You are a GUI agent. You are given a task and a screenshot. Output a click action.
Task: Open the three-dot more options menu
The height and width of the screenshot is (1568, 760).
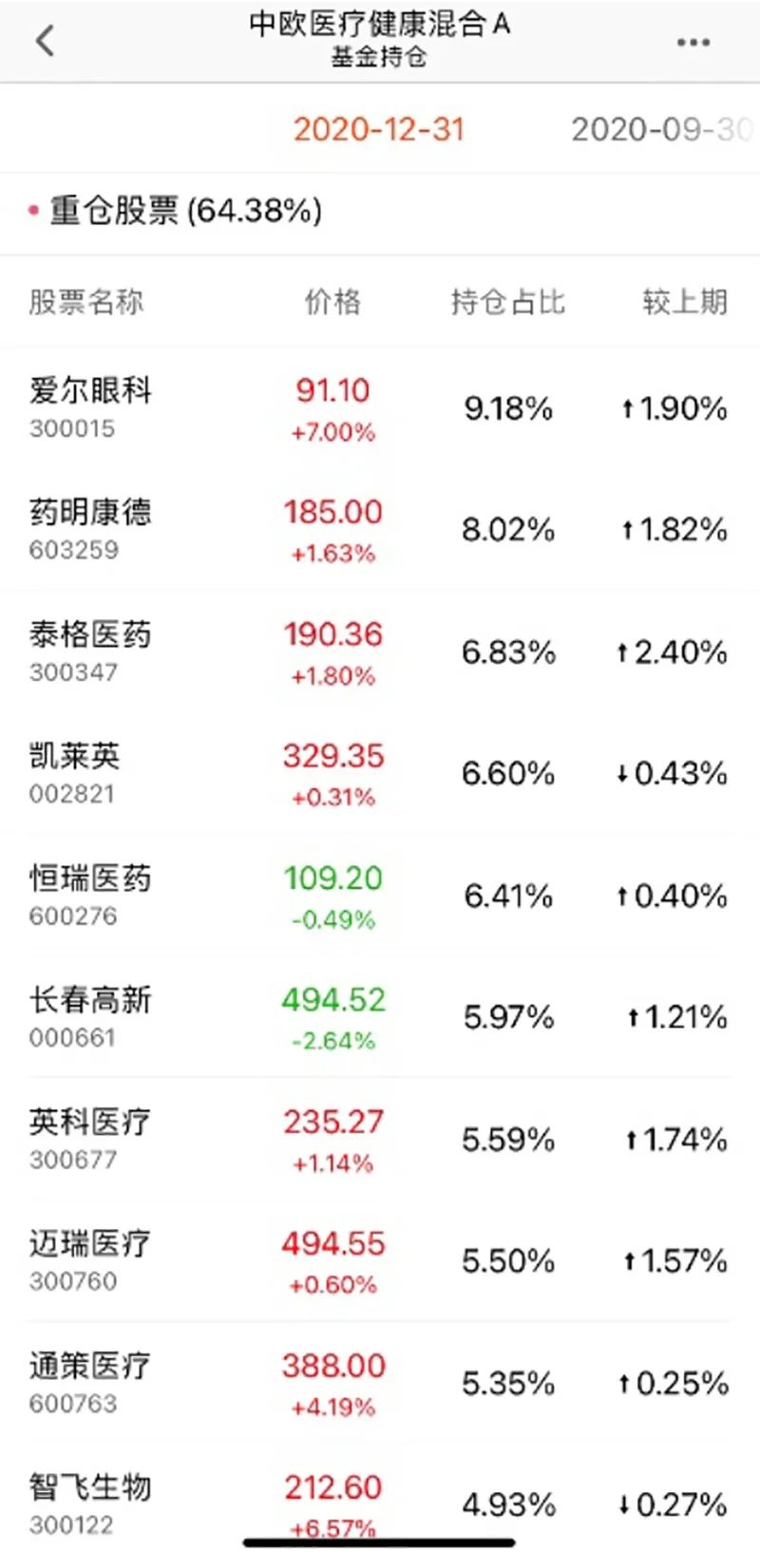[x=693, y=42]
